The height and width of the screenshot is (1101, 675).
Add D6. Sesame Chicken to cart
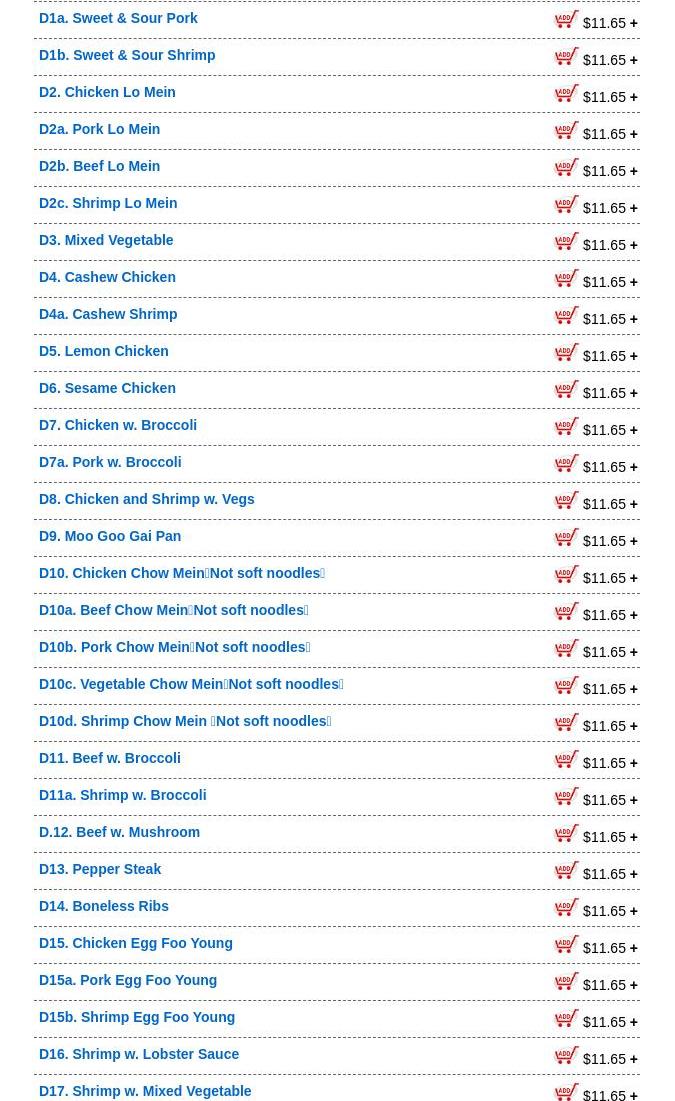(x=566, y=389)
